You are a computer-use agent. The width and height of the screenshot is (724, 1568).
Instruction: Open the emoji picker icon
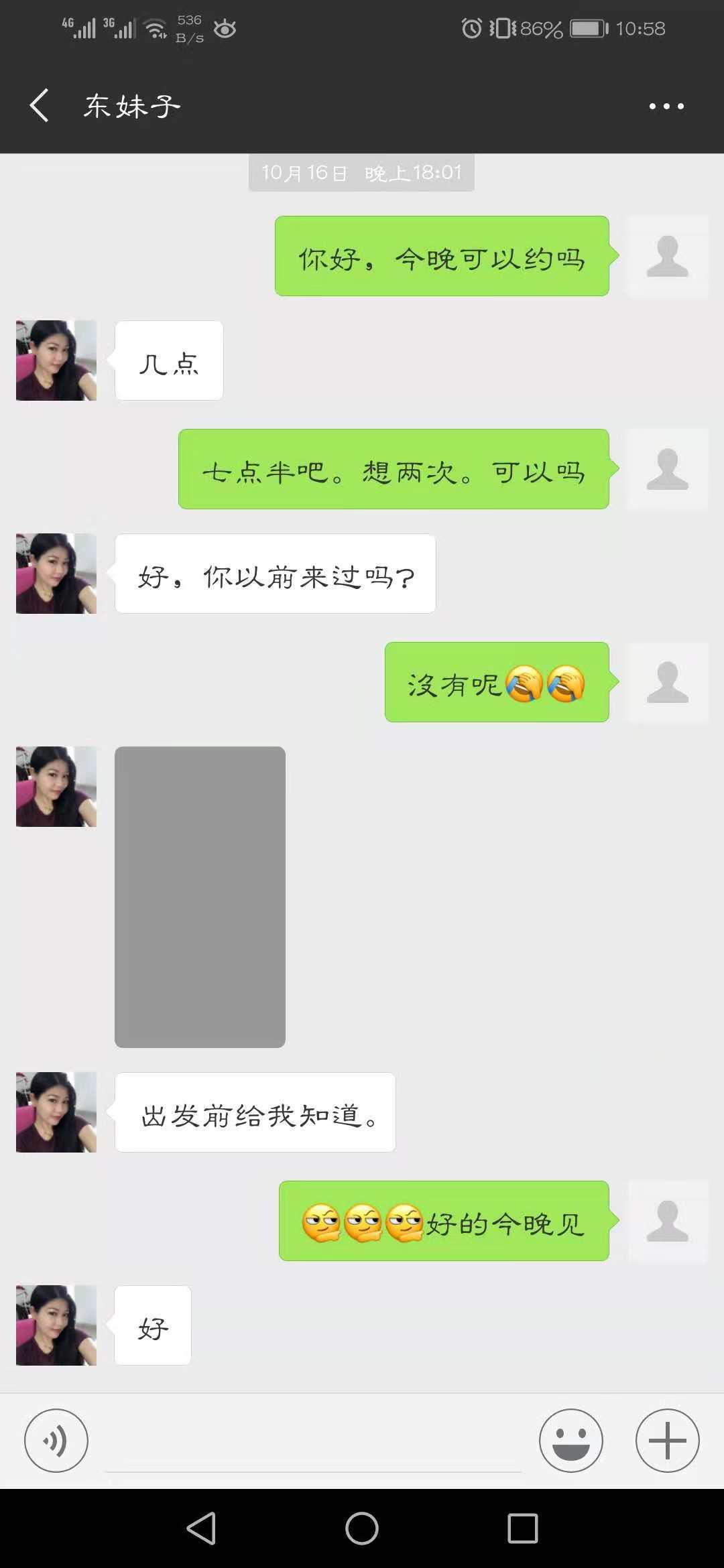[x=570, y=1440]
